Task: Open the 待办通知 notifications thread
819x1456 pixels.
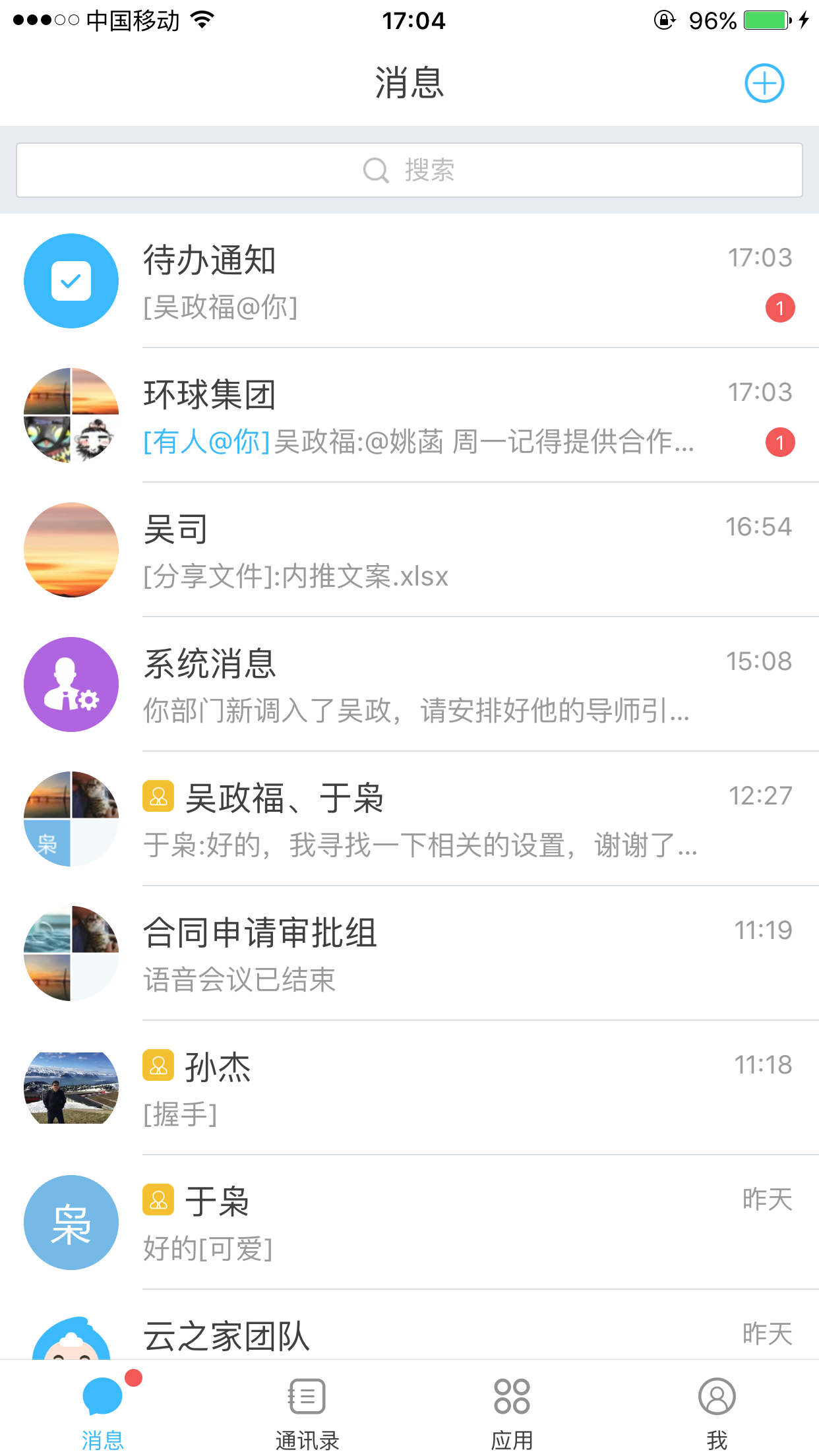Action: pyautogui.click(x=422, y=282)
